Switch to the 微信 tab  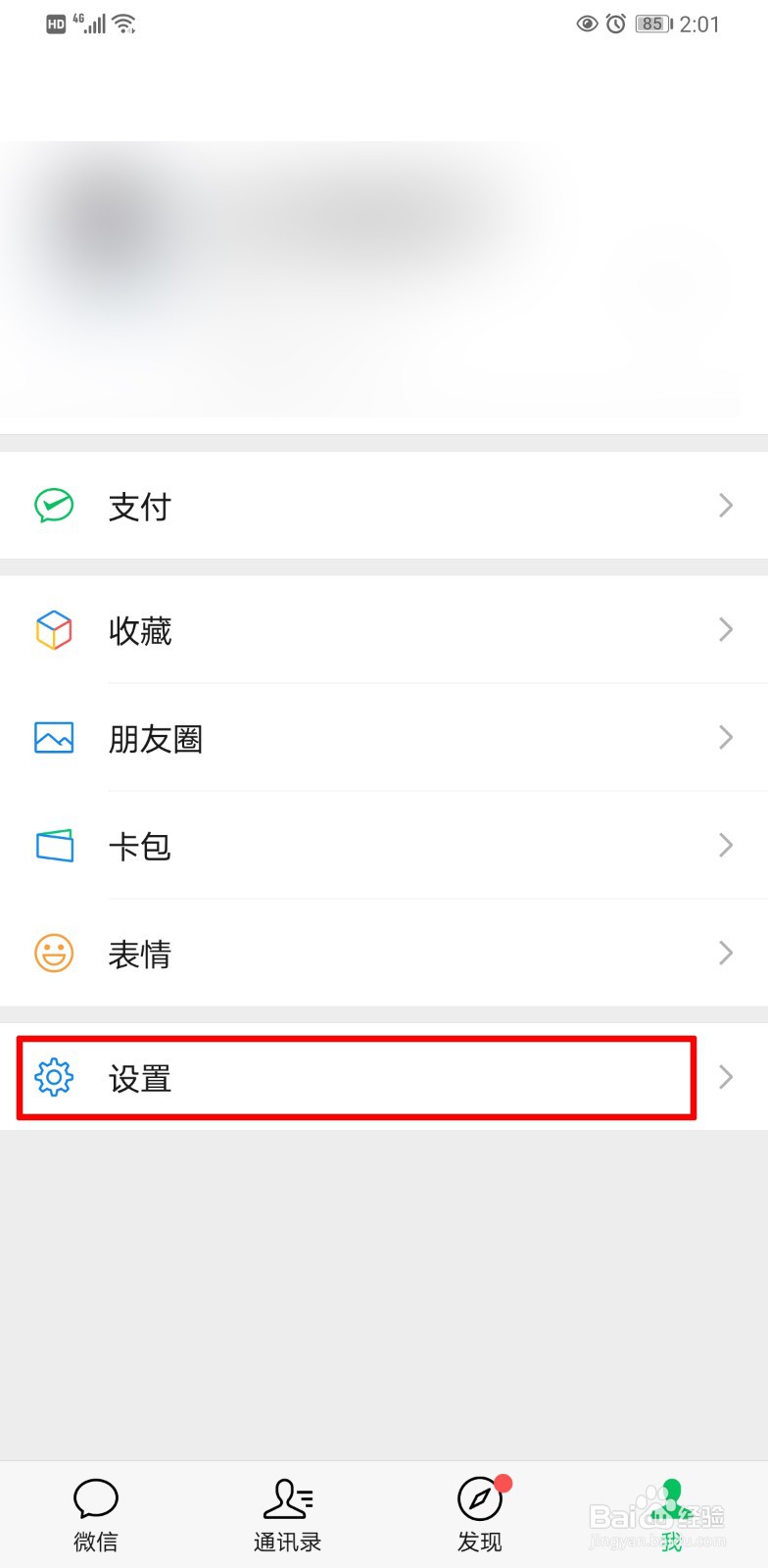click(x=95, y=1514)
